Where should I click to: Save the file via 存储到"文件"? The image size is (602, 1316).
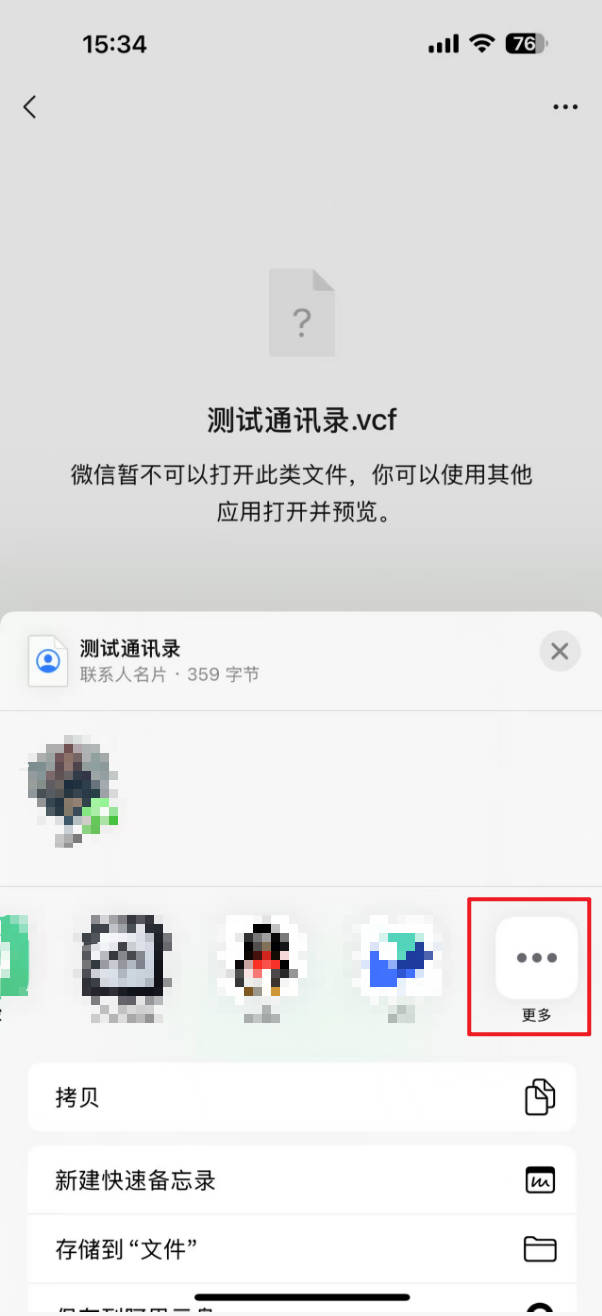click(x=301, y=1249)
